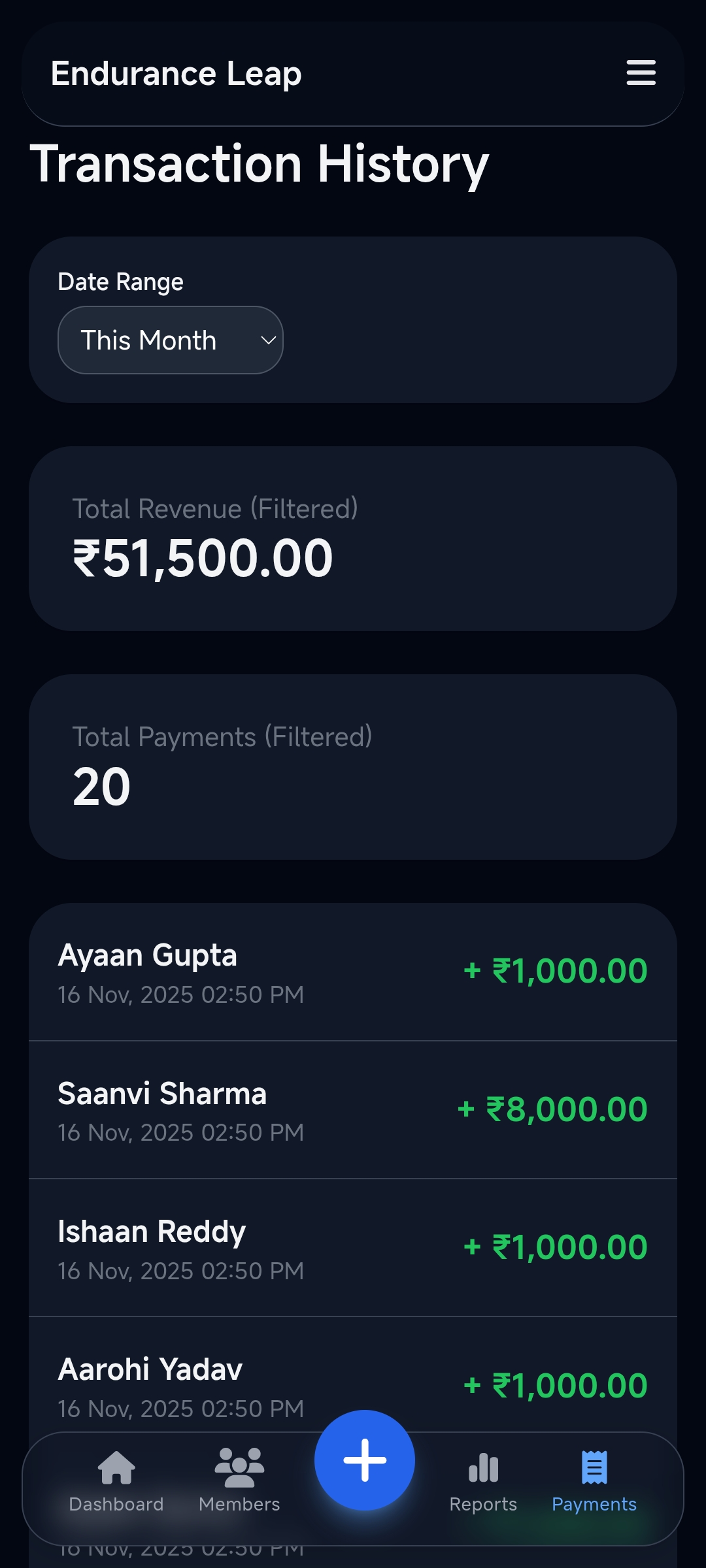Click the Total Revenue filtered amount
This screenshot has width=706, height=1568.
coord(203,557)
